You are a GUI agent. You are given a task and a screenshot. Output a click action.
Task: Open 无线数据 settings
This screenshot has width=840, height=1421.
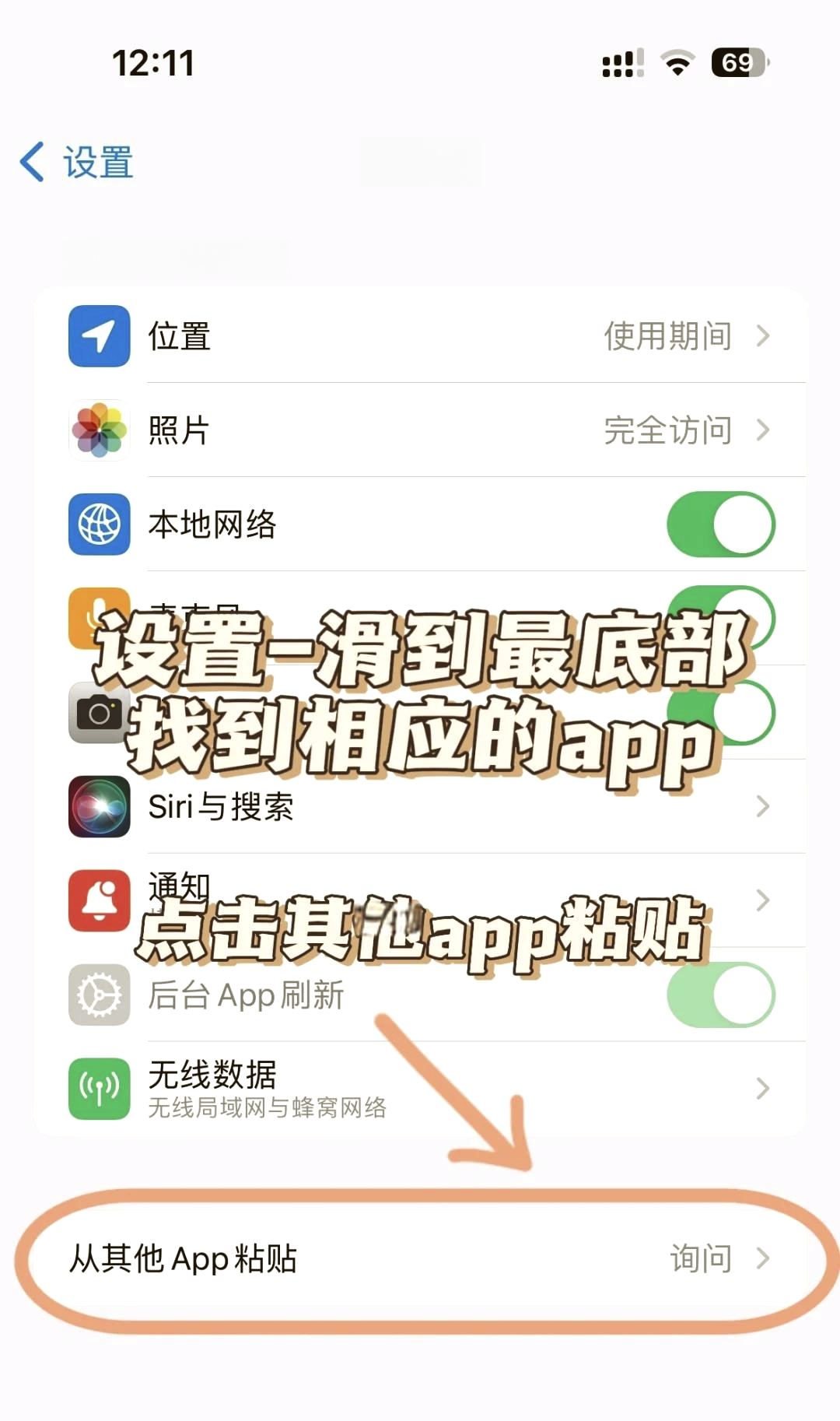tap(420, 1088)
